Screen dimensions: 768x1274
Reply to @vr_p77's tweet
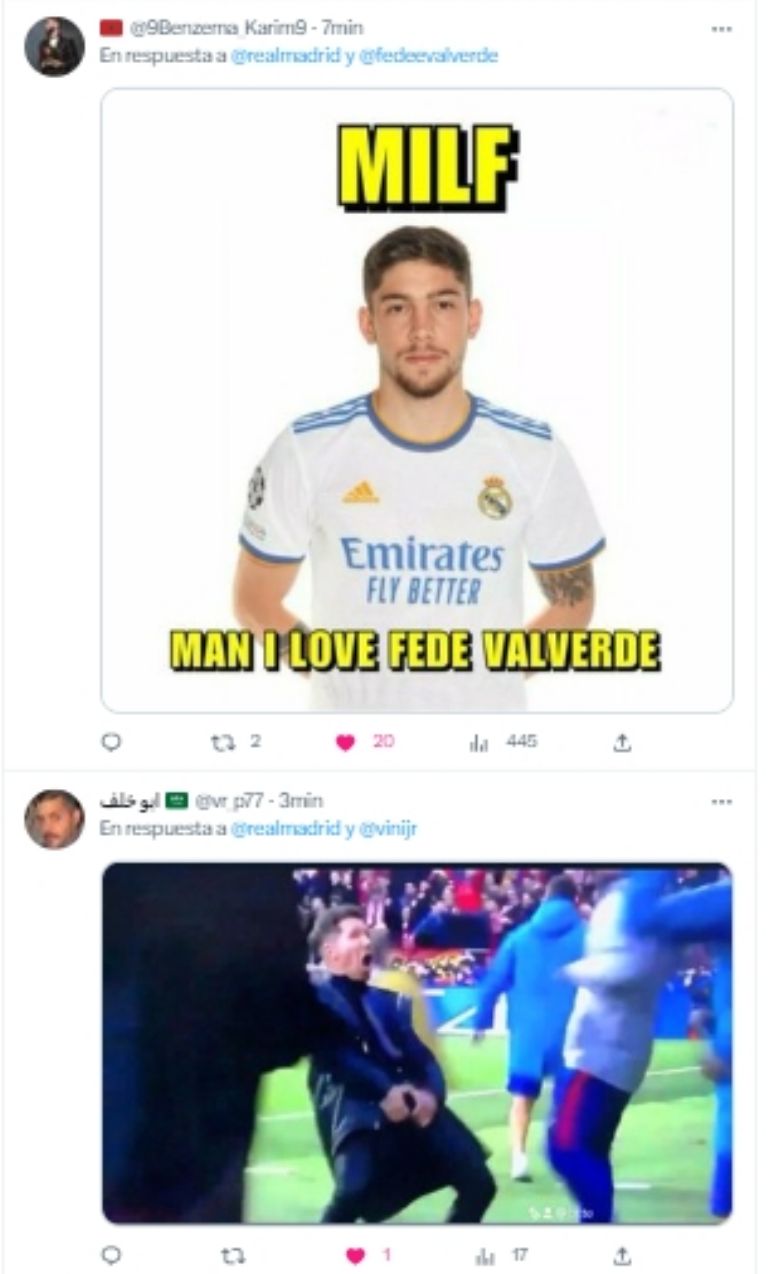pyautogui.click(x=112, y=1254)
